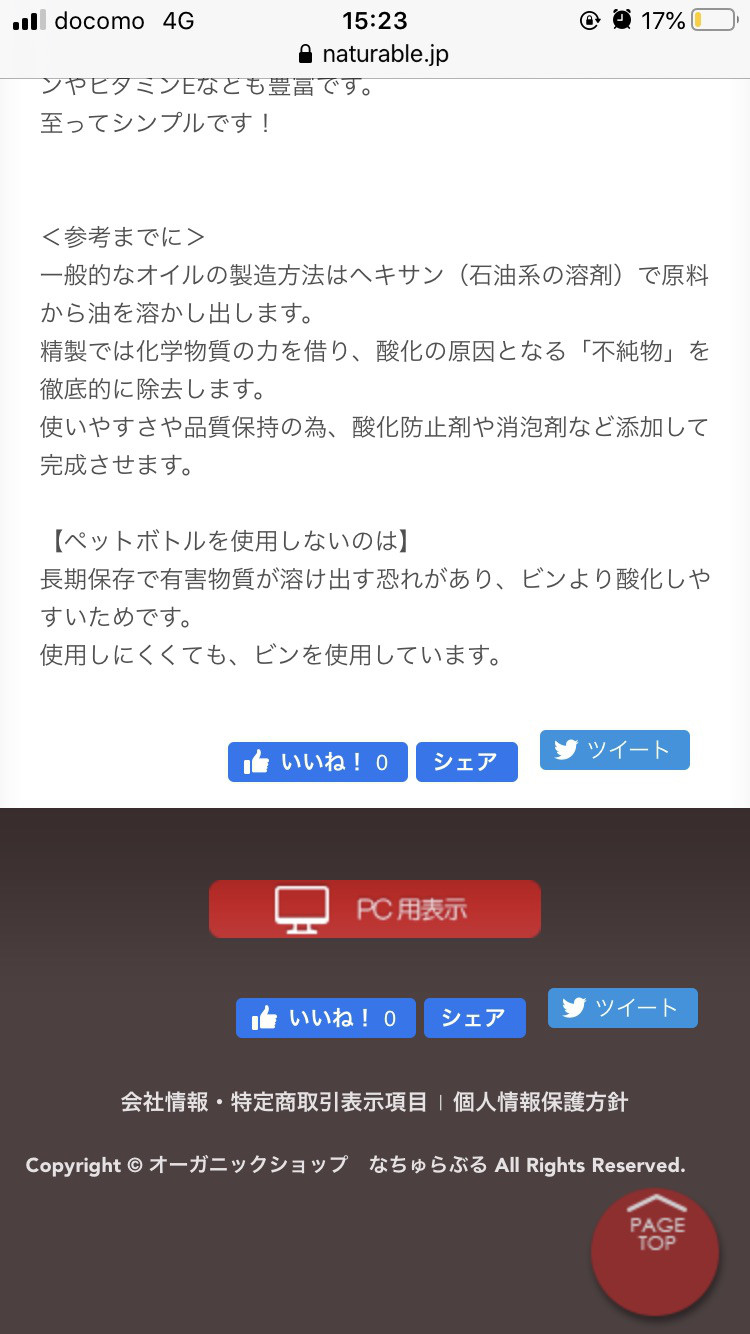The width and height of the screenshot is (750, 1334).
Task: Open 会社情報・特定商取引表示項目 link
Action: pyautogui.click(x=274, y=1102)
